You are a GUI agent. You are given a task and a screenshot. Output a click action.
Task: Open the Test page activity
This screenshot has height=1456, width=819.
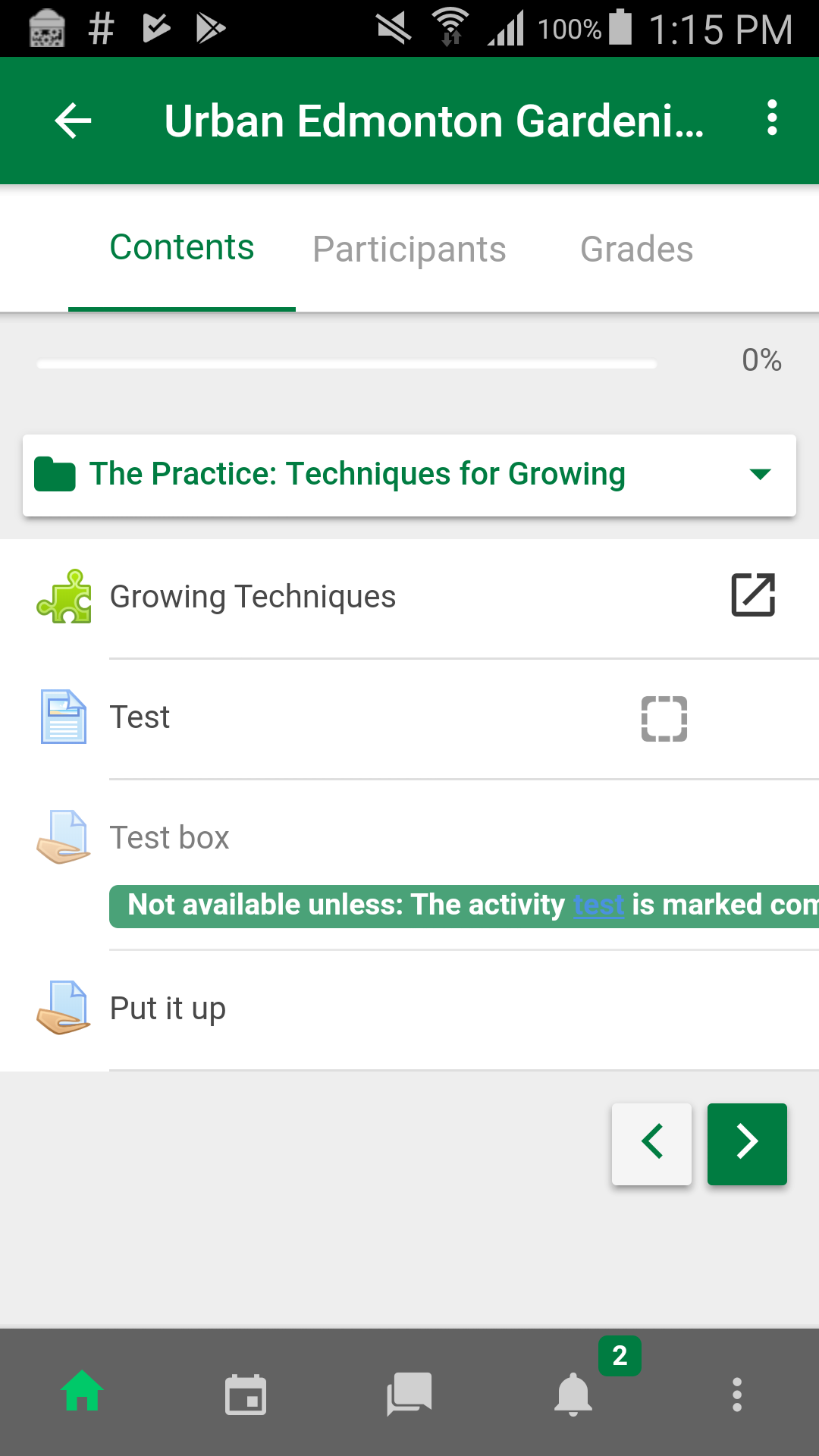click(140, 717)
